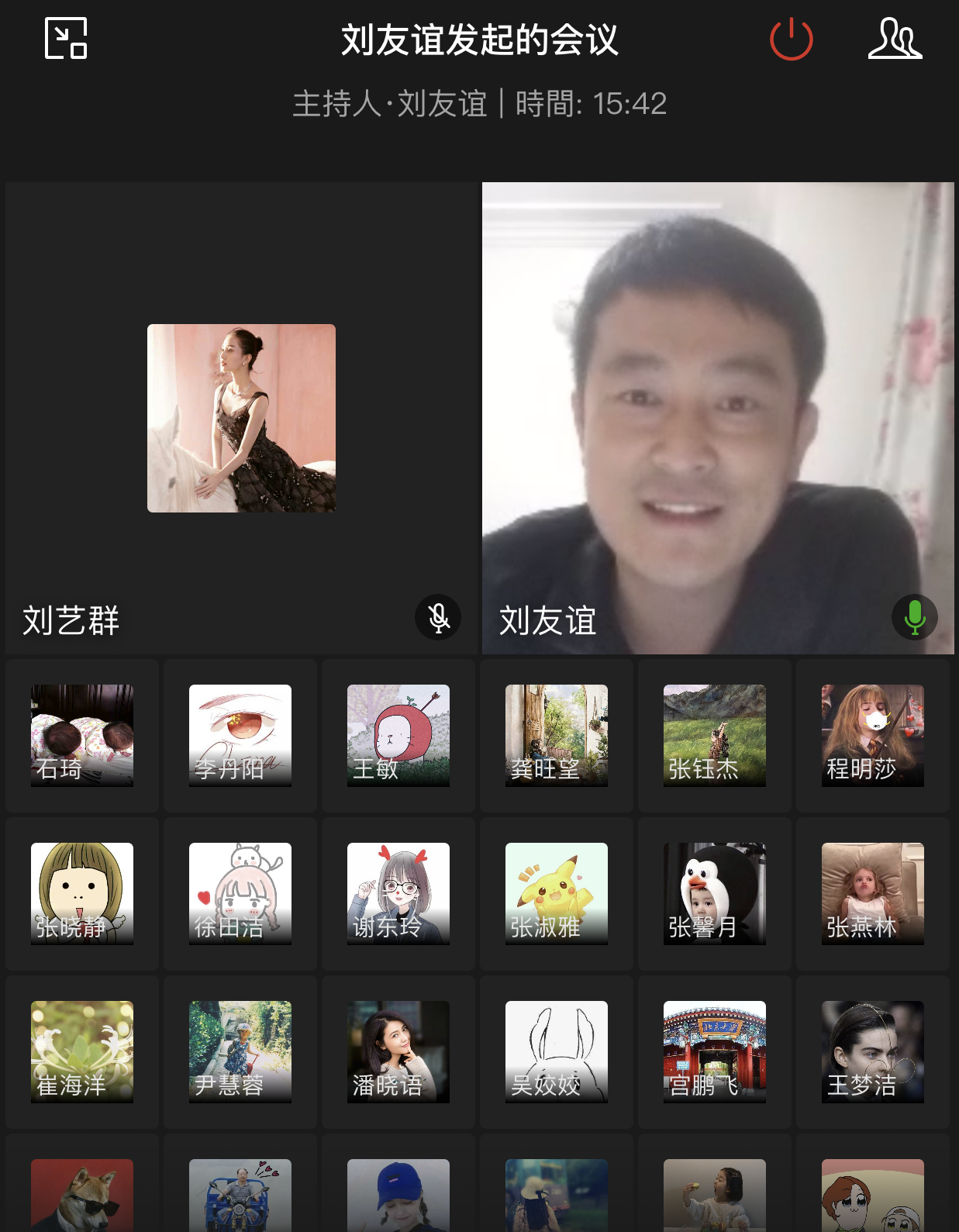Open 刘艺群's video tile

(241, 418)
